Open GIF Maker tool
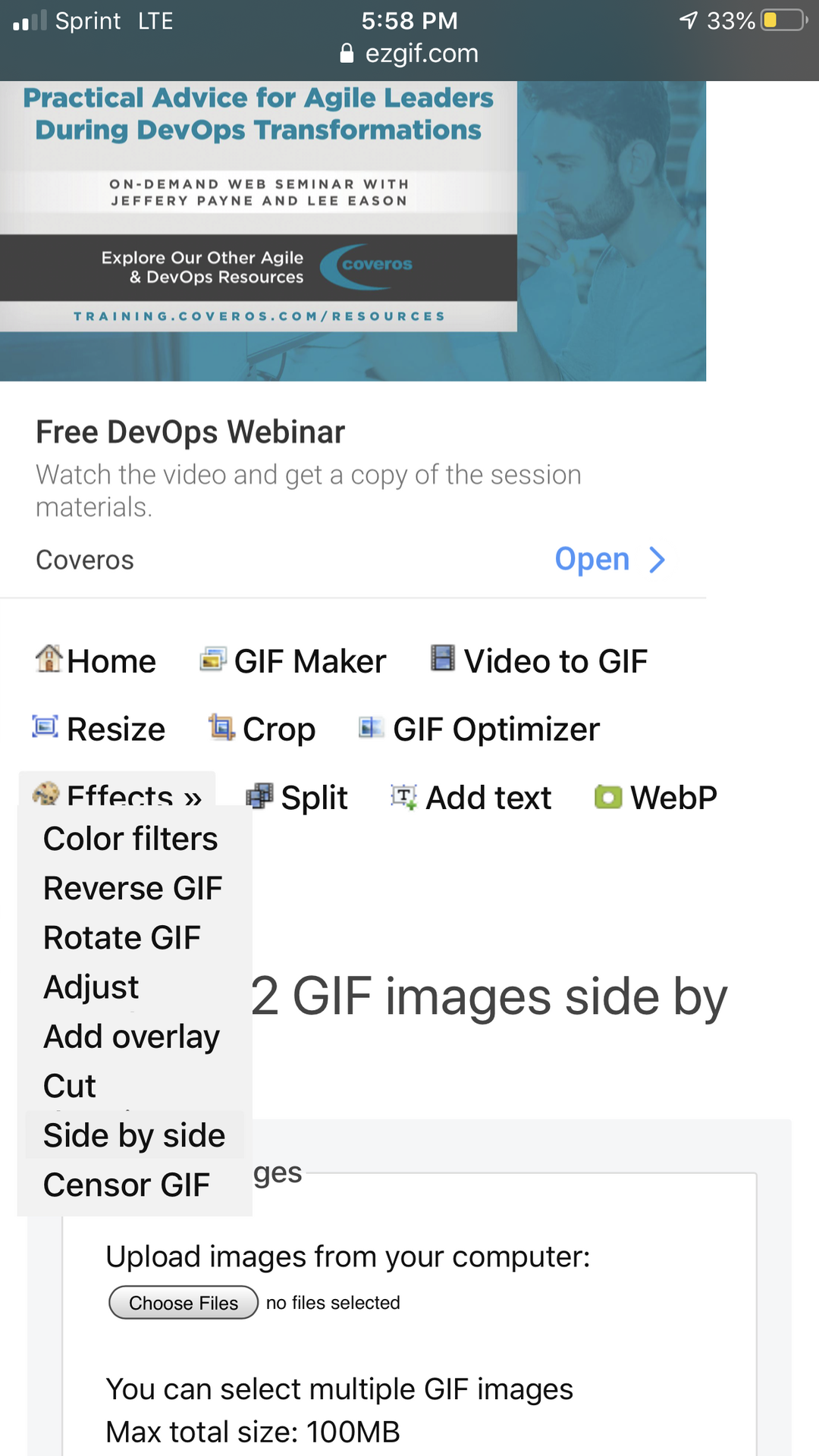The width and height of the screenshot is (819, 1456). coord(293,661)
